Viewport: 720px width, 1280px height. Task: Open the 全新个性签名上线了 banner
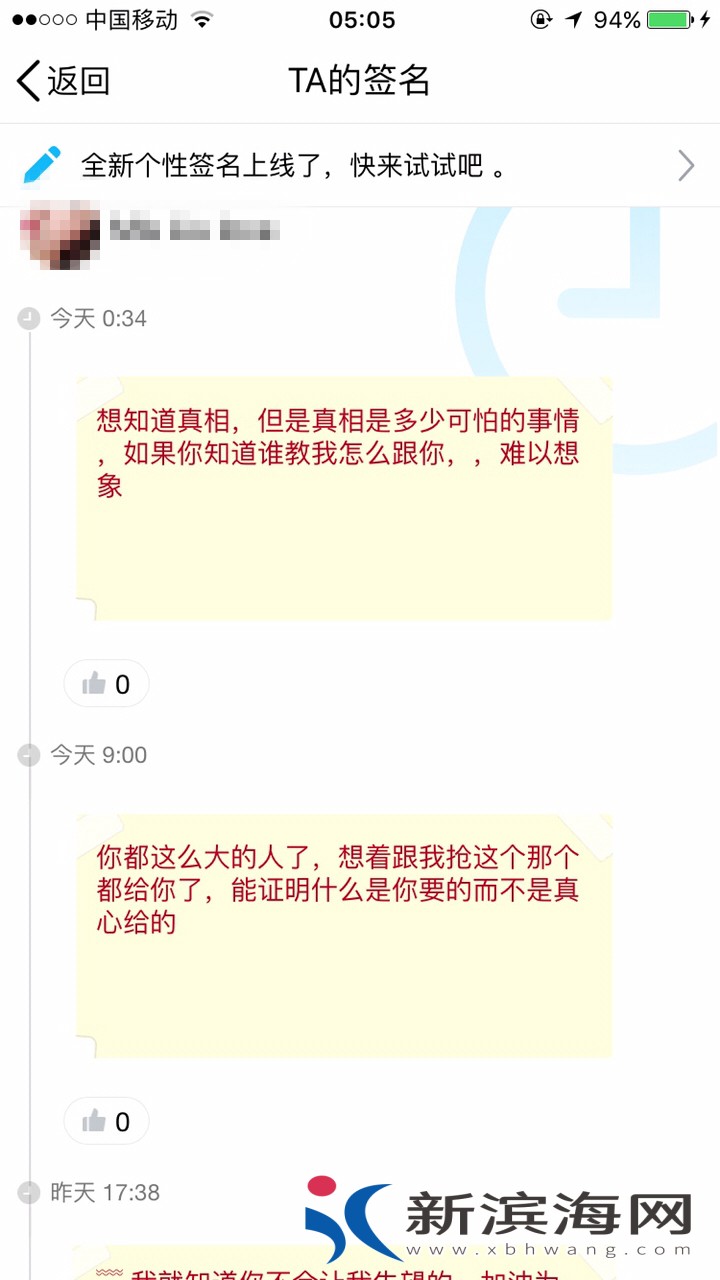pos(358,166)
